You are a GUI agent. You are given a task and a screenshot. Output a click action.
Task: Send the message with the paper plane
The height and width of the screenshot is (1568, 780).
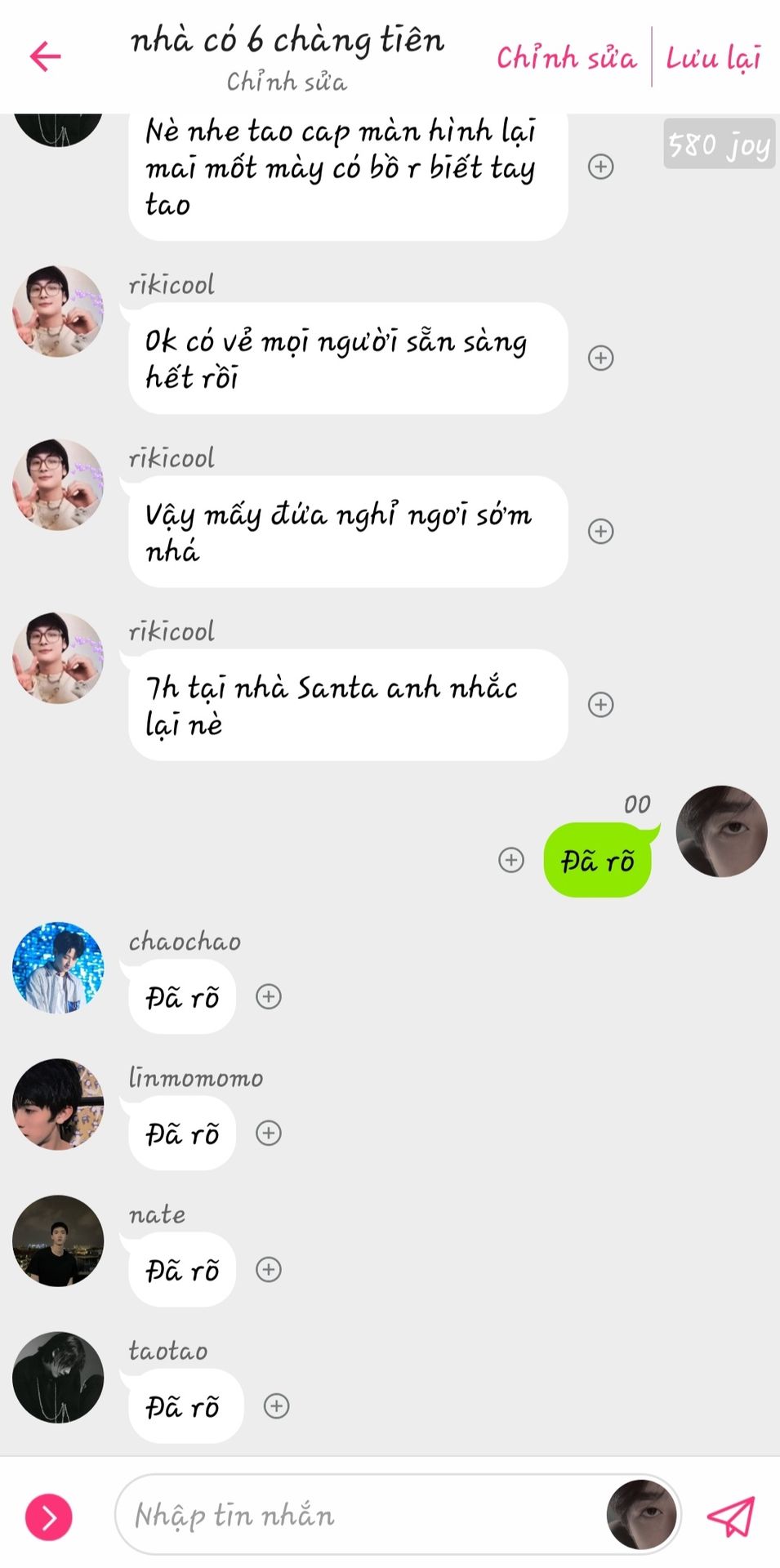click(x=730, y=1516)
